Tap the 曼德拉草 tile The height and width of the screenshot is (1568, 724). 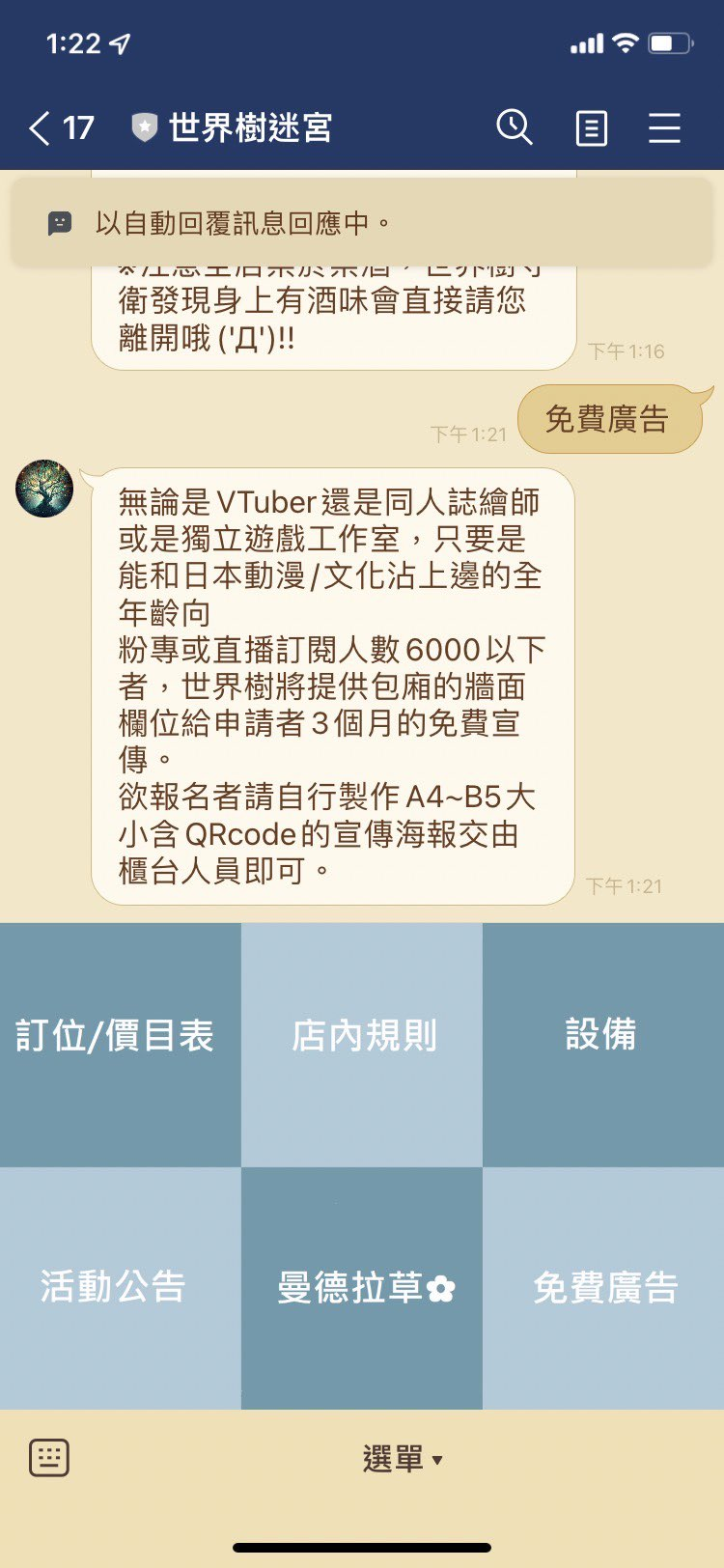click(x=362, y=1288)
